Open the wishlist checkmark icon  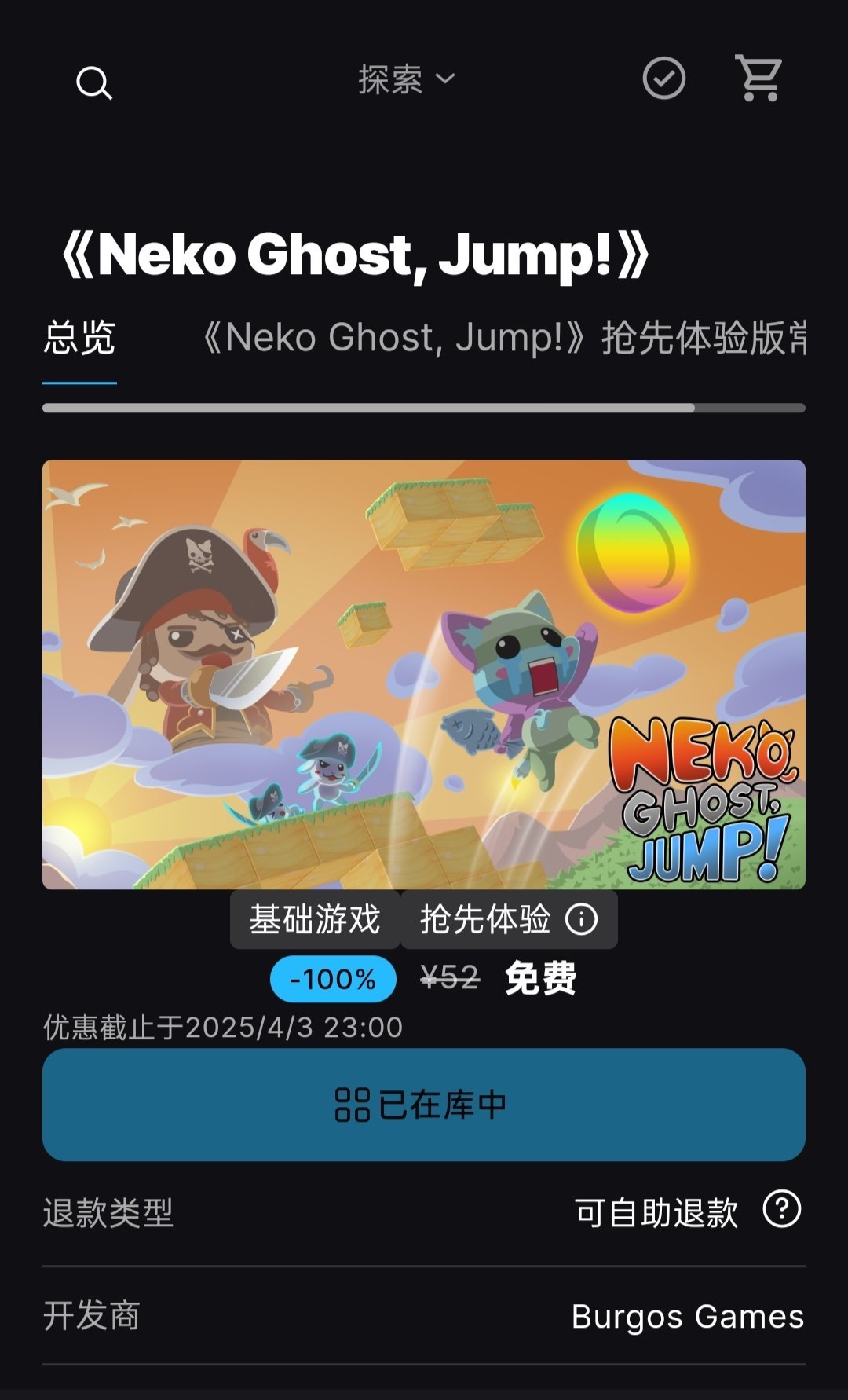663,79
